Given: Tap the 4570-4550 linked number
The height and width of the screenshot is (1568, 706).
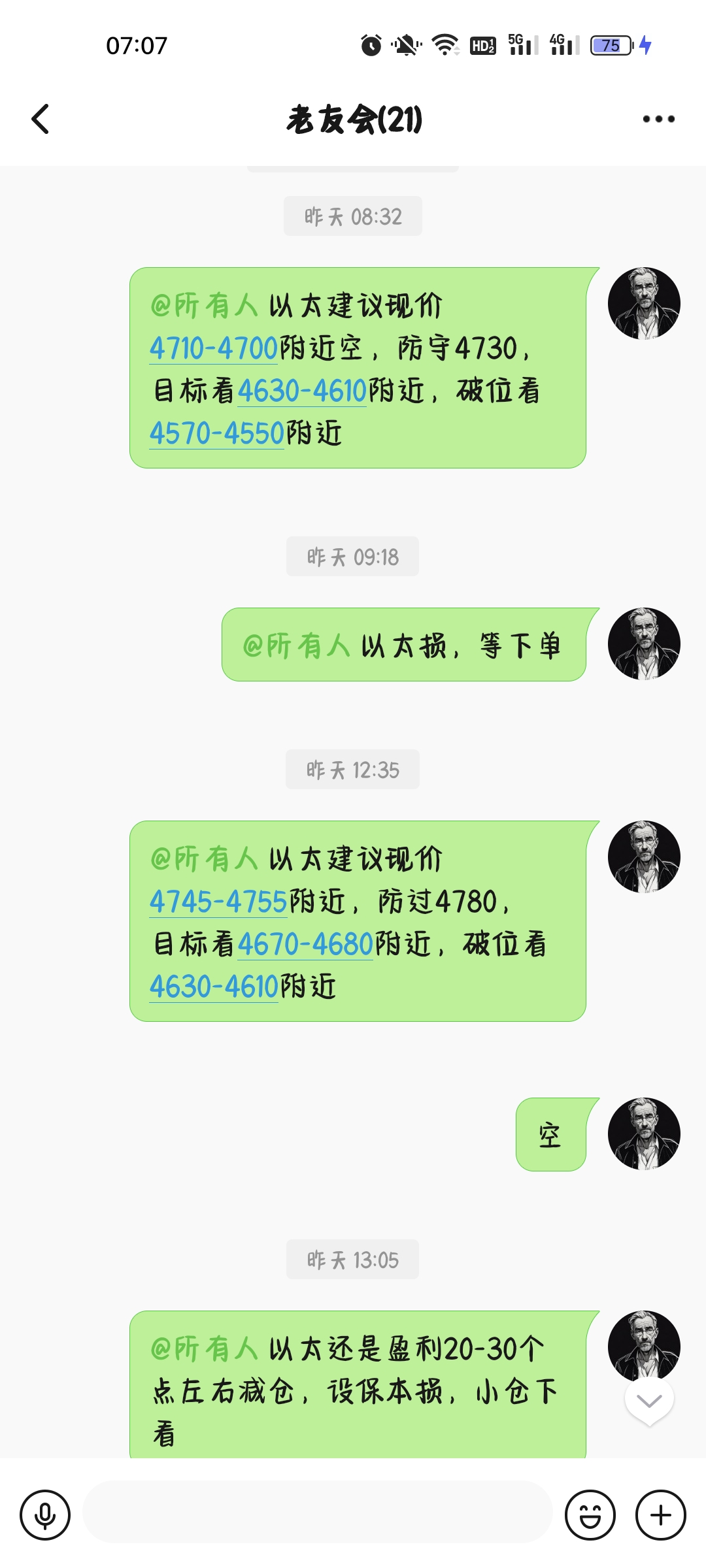Looking at the screenshot, I should coord(216,433).
